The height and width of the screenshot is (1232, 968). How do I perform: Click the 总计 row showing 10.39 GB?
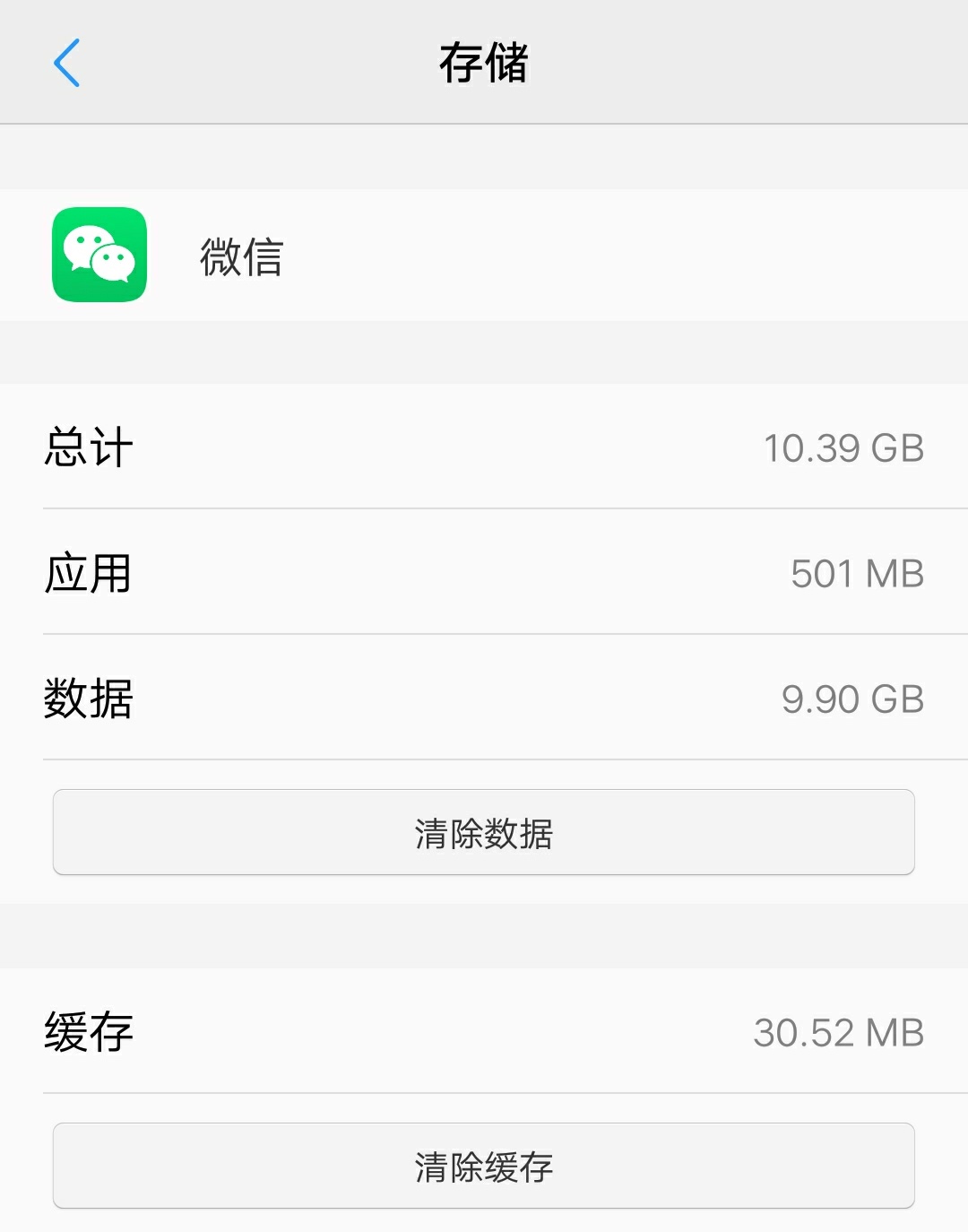(x=484, y=448)
